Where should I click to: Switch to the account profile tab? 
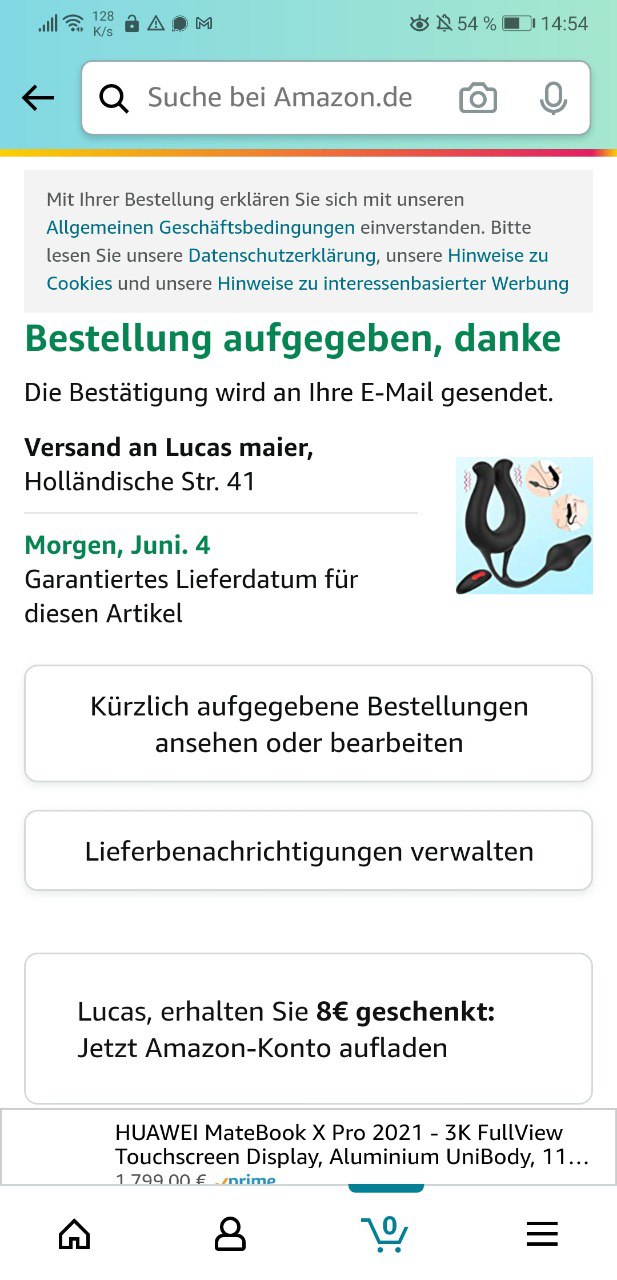pos(230,1235)
